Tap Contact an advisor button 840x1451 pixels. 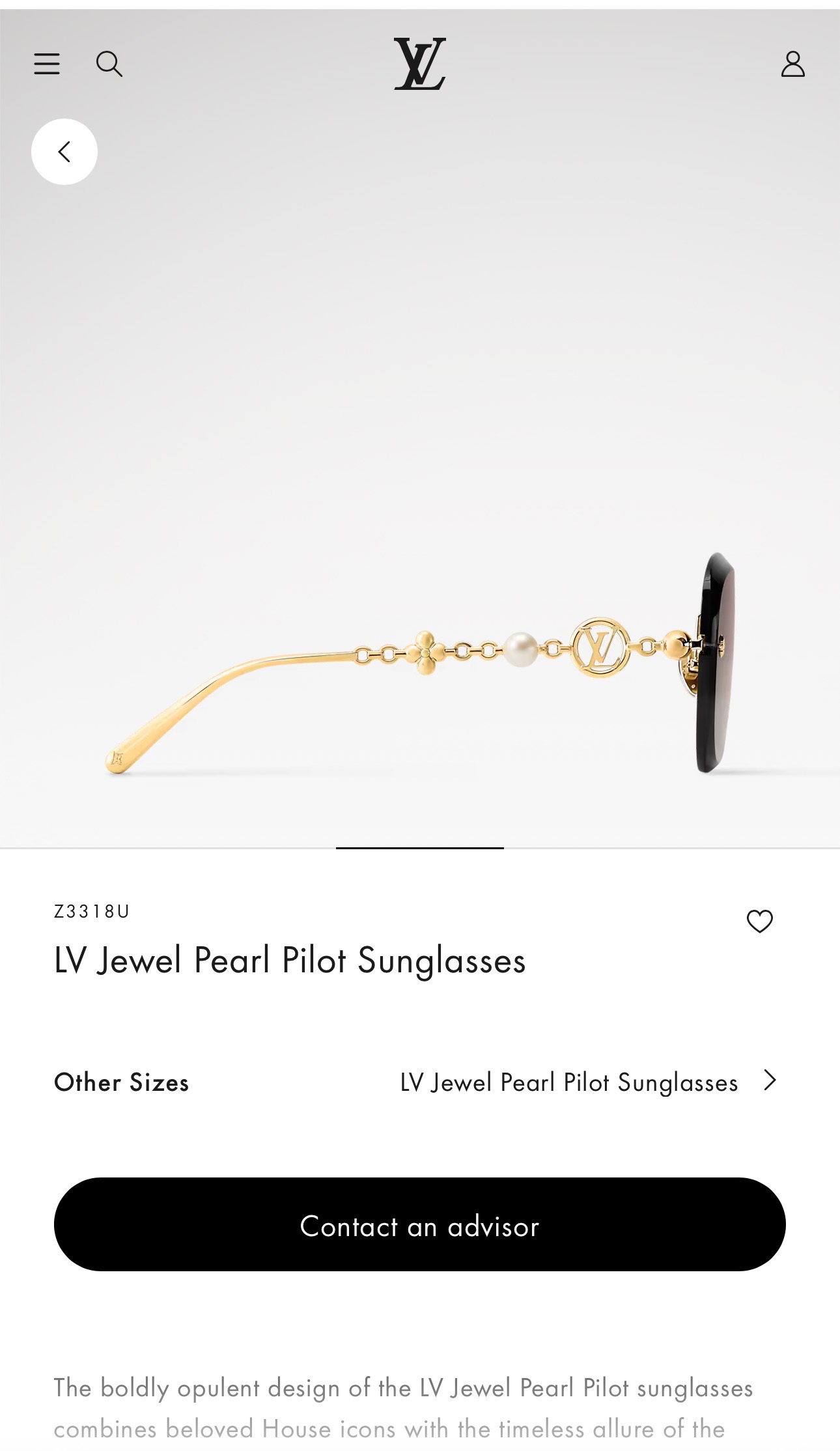[420, 1224]
